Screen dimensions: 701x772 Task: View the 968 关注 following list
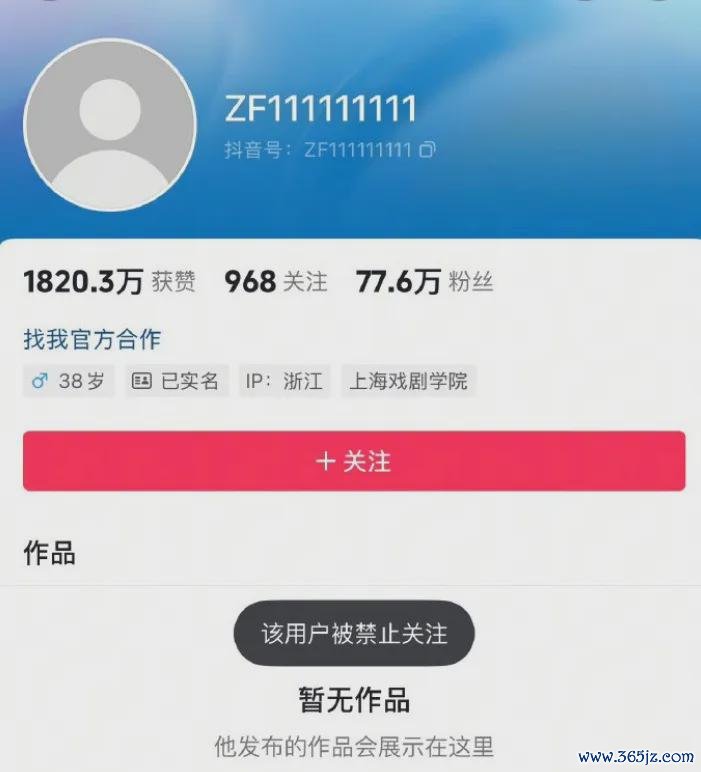pos(275,282)
